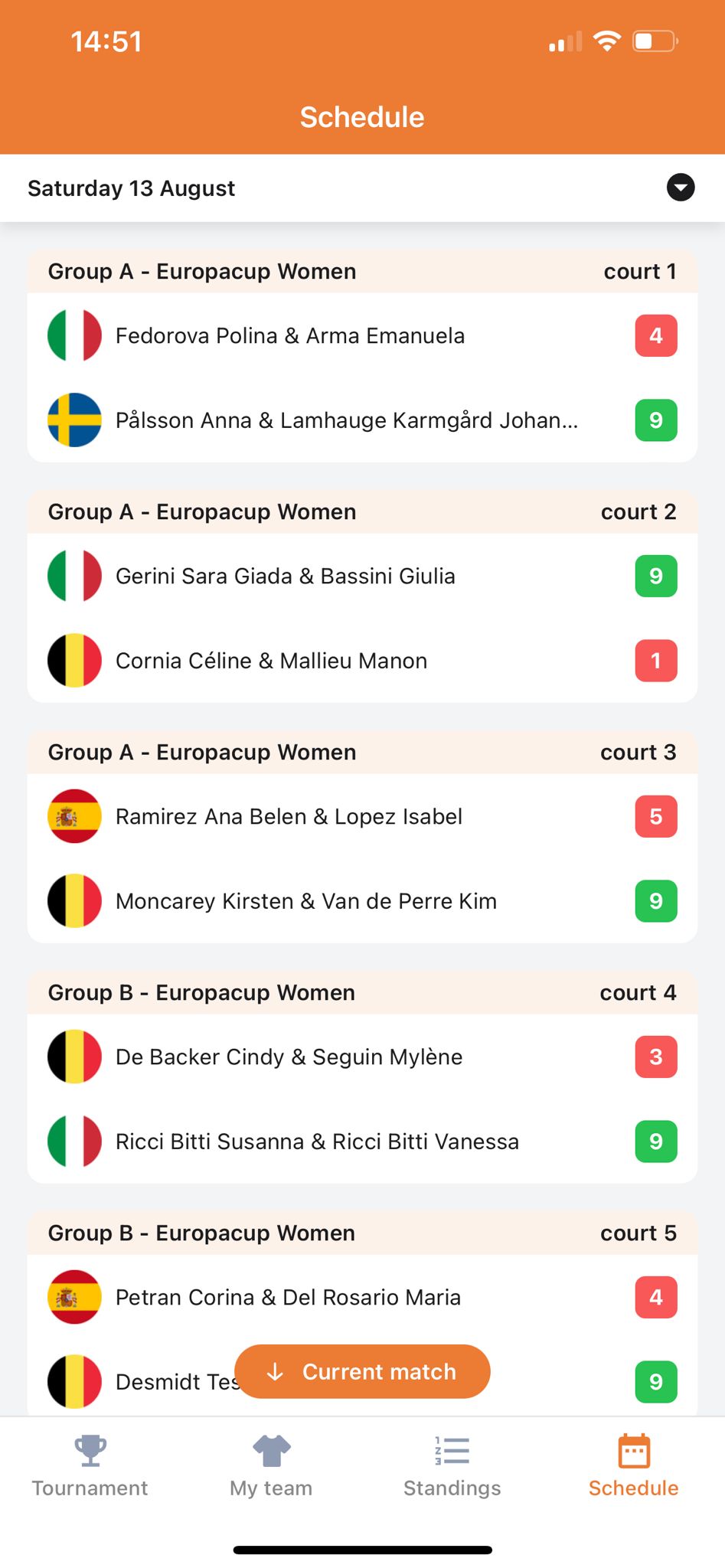Switch to the Tournament tab
Screen dimensions: 725x1568
90,1466
